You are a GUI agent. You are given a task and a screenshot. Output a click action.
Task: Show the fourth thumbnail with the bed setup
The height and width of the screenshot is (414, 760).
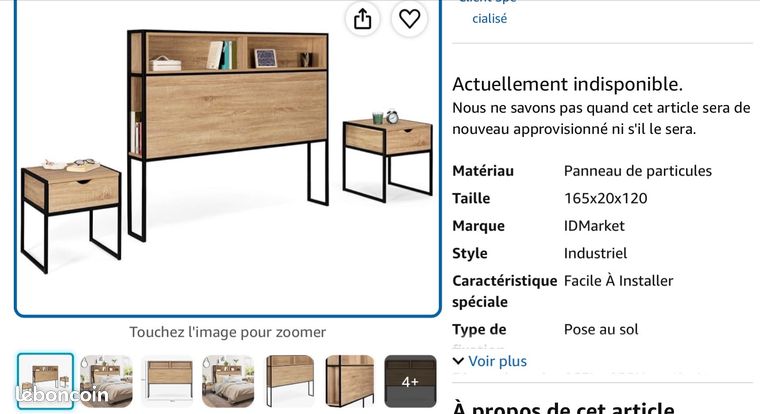click(228, 381)
